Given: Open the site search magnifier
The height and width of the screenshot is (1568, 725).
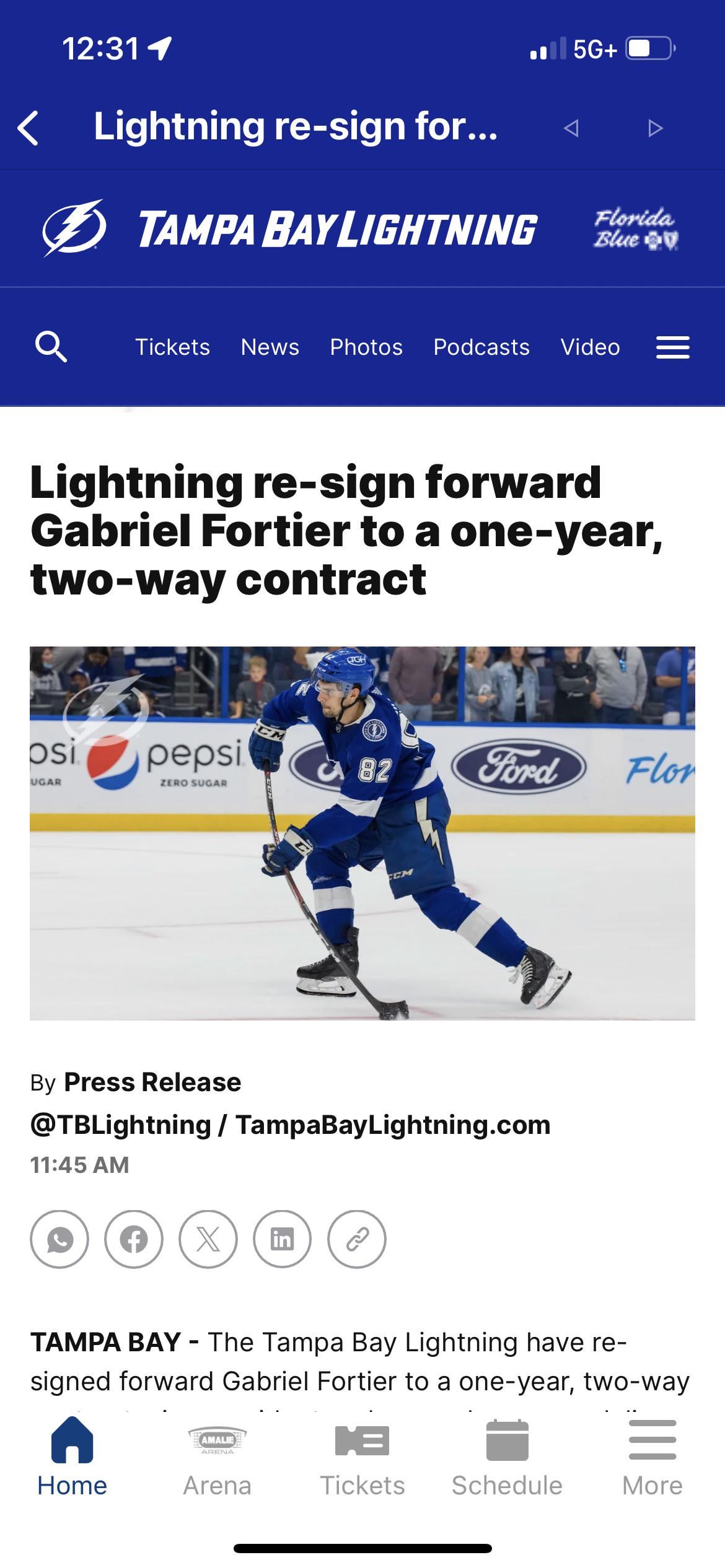Looking at the screenshot, I should (x=51, y=346).
